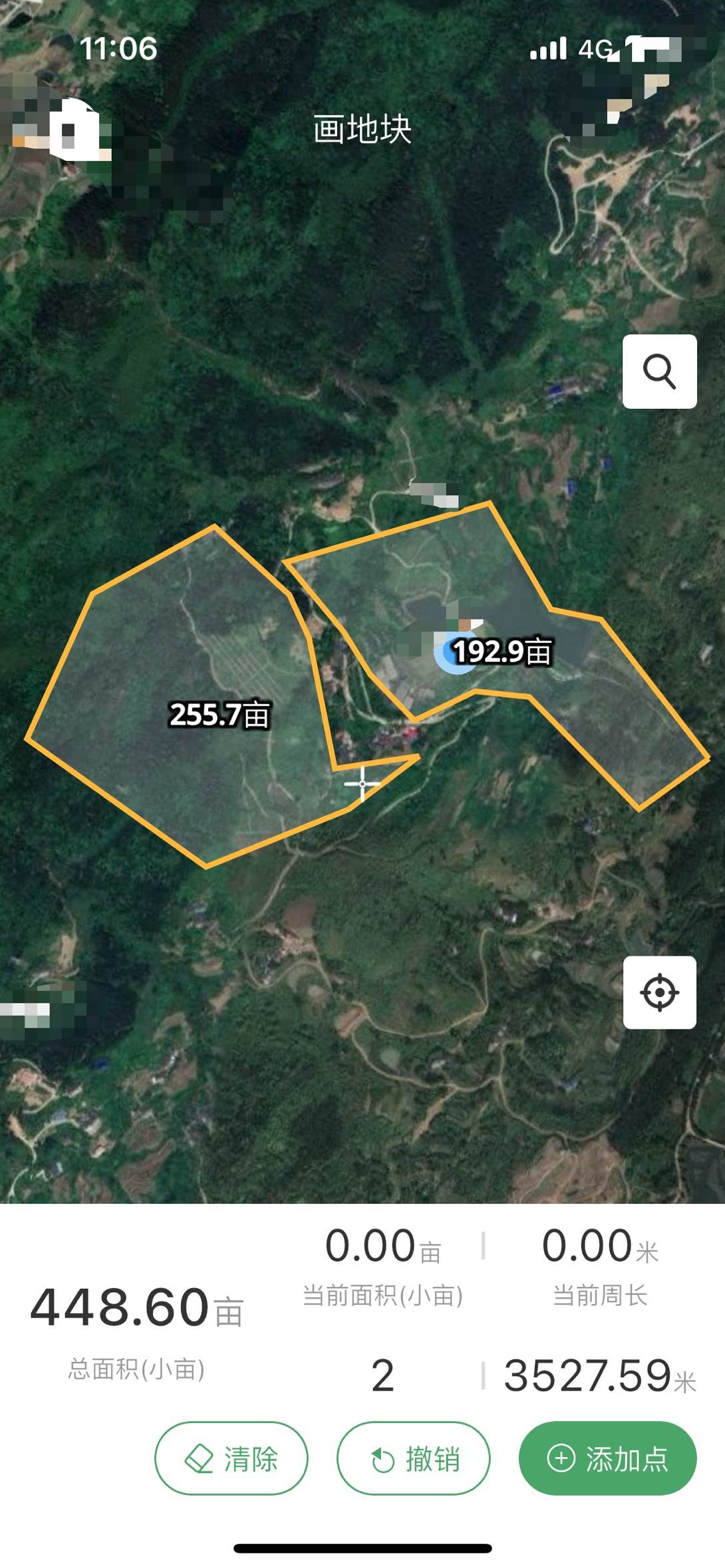
Task: Undo last point with 撤销
Action: [414, 1459]
